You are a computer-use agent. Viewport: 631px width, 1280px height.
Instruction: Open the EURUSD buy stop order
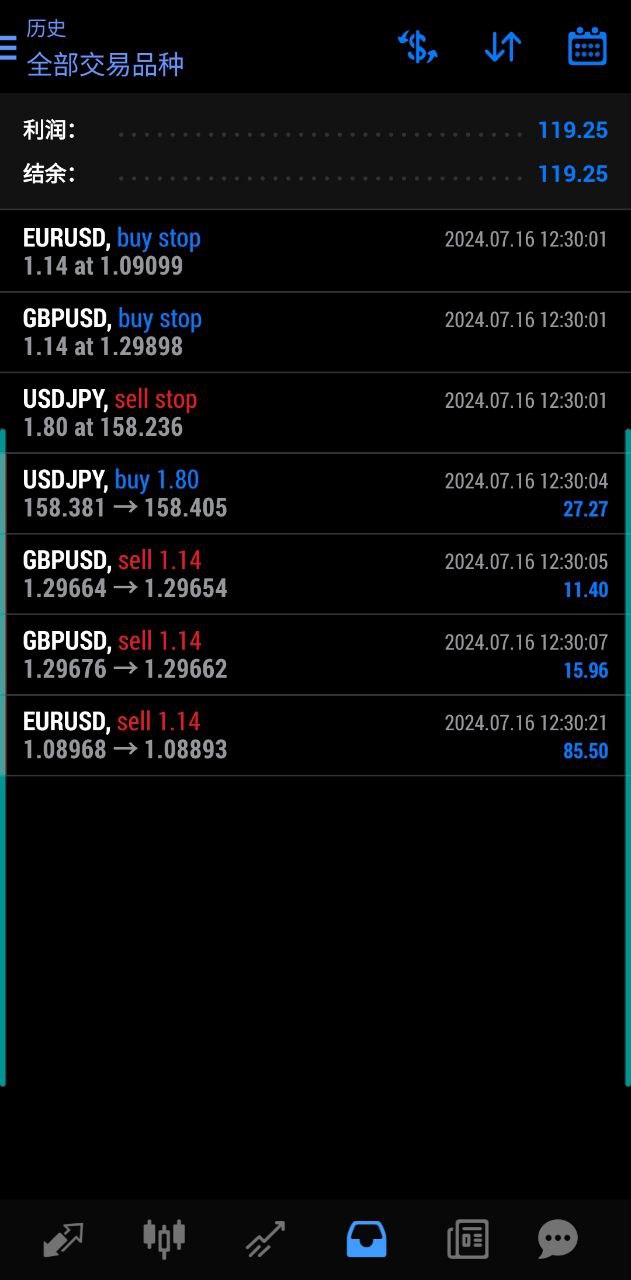pos(315,252)
